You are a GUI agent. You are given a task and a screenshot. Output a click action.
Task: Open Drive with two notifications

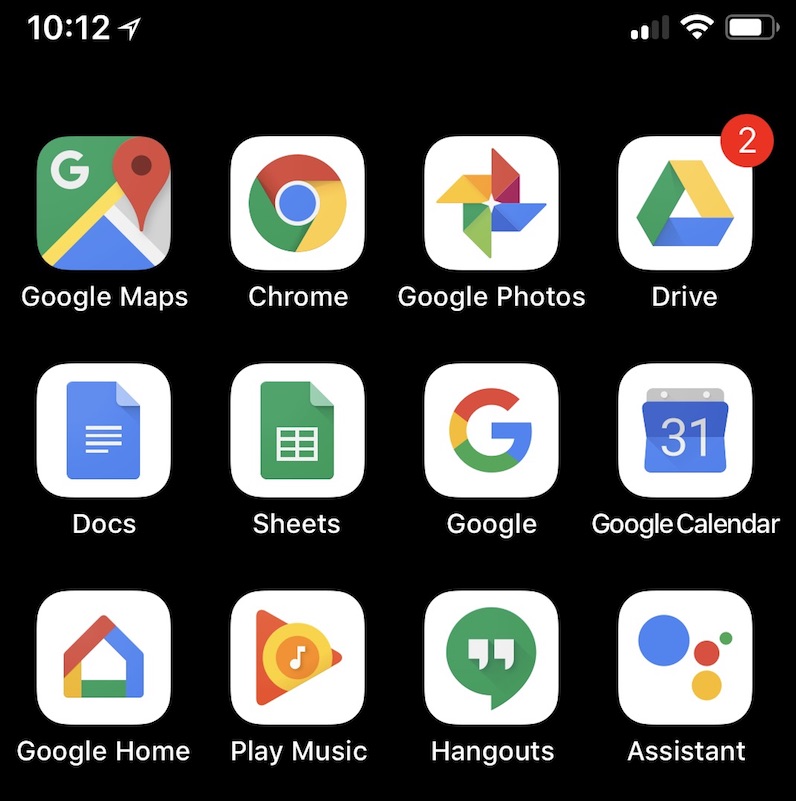click(x=685, y=203)
